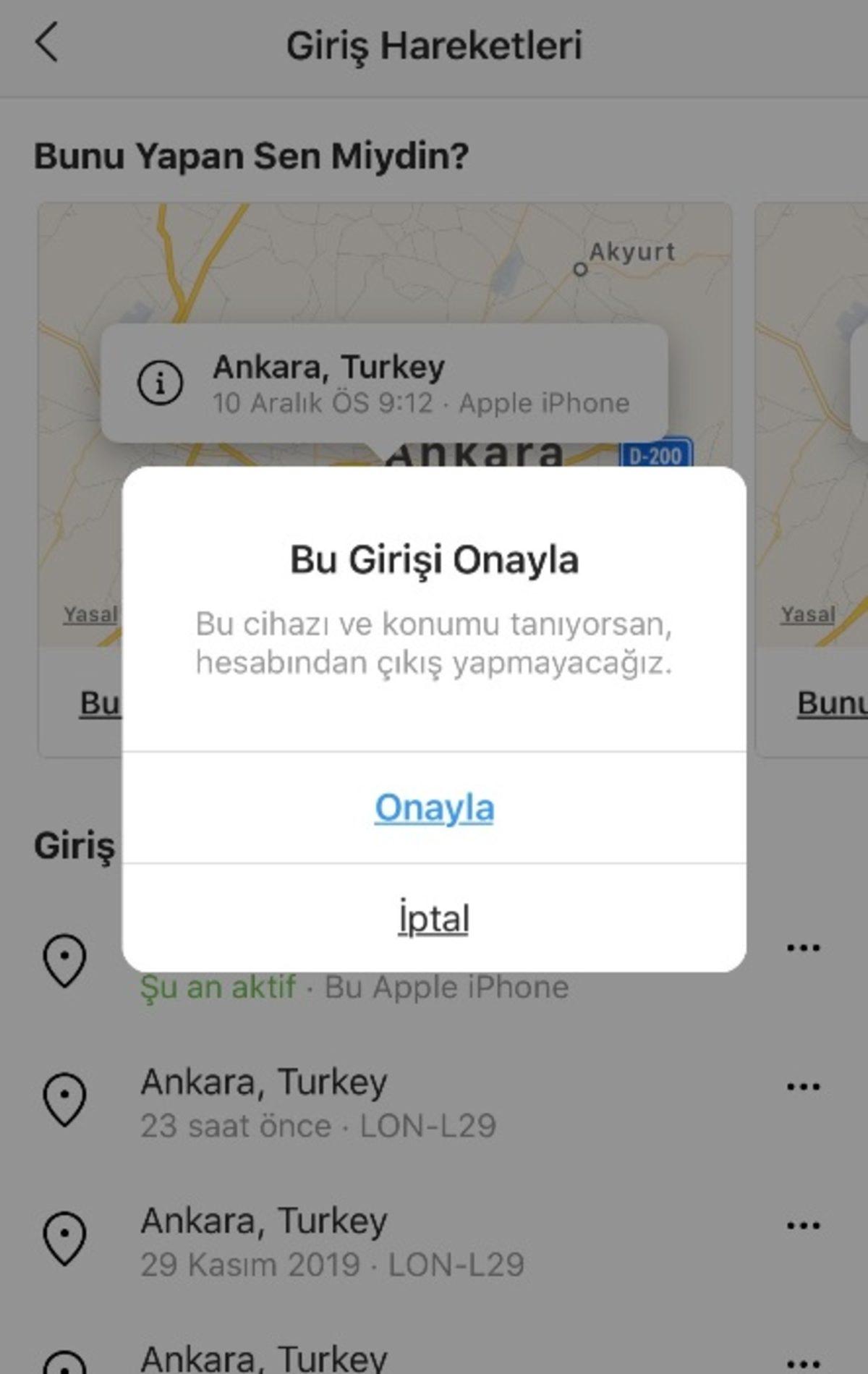Dismiss the dialog by tapping İptal

[434, 917]
